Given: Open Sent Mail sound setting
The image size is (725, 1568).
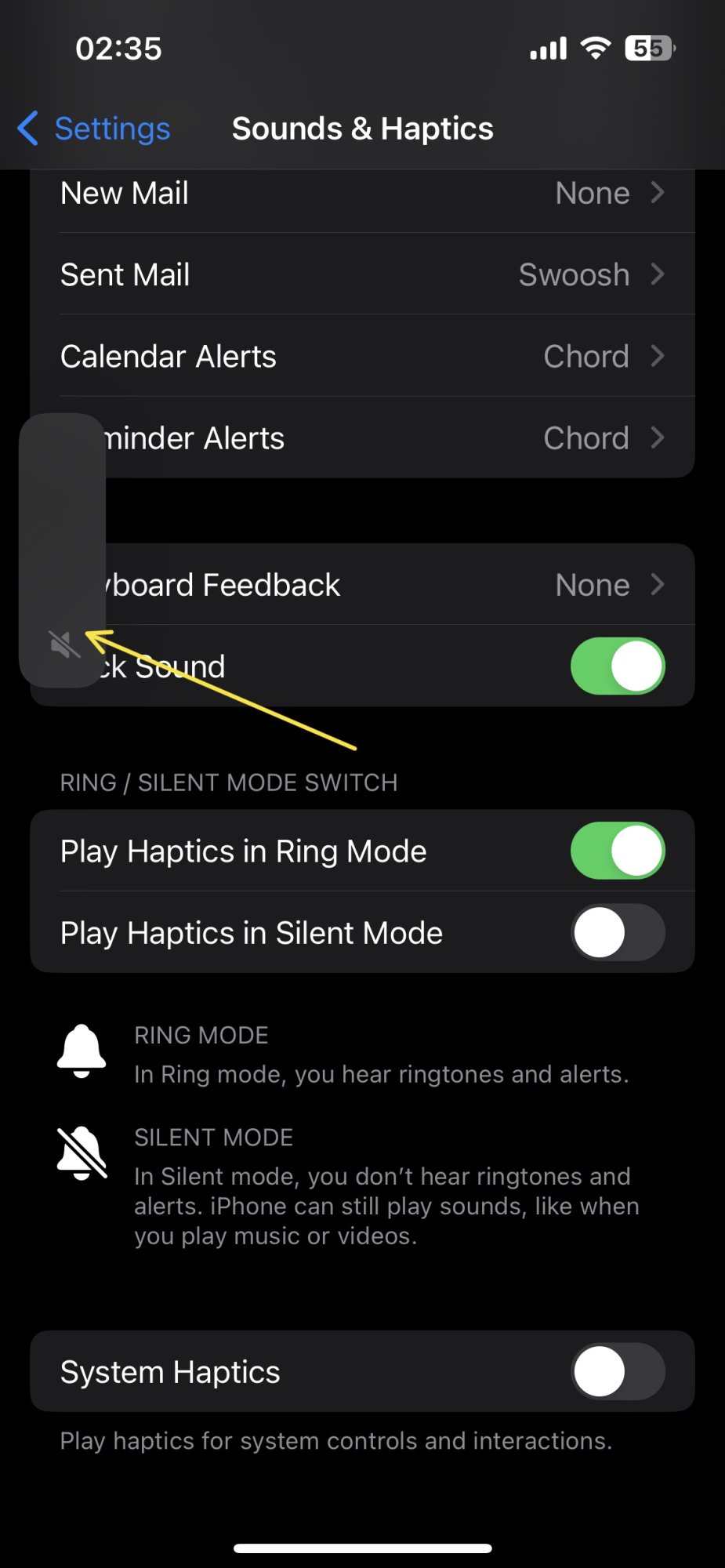Looking at the screenshot, I should click(x=362, y=274).
